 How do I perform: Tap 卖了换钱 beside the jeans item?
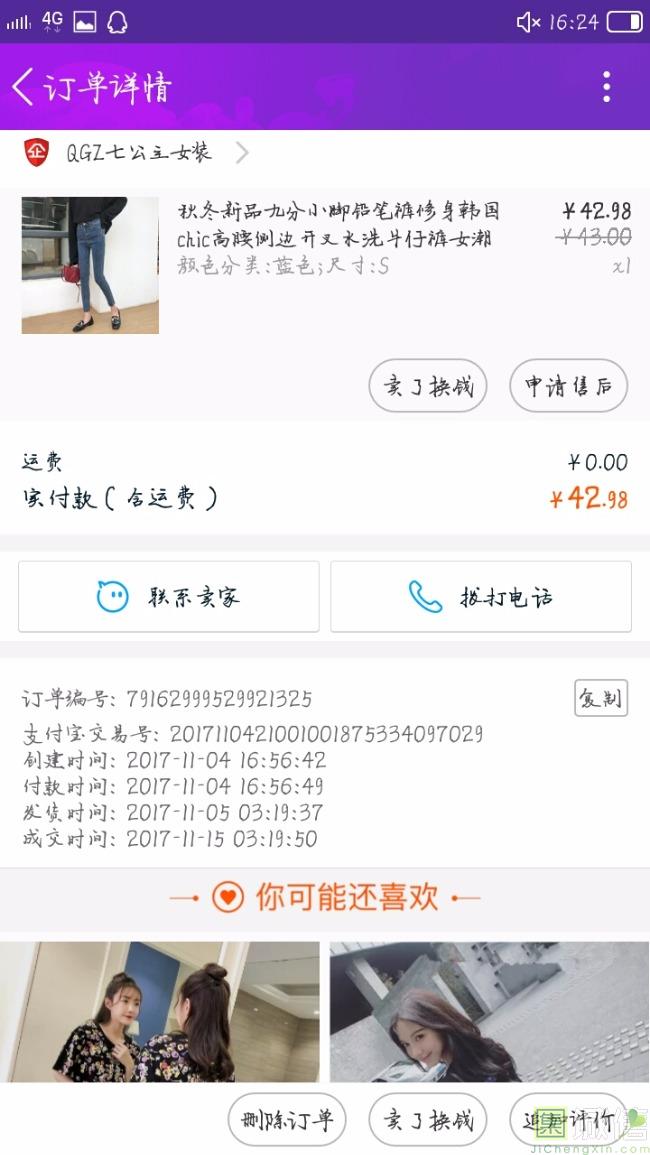(428, 386)
